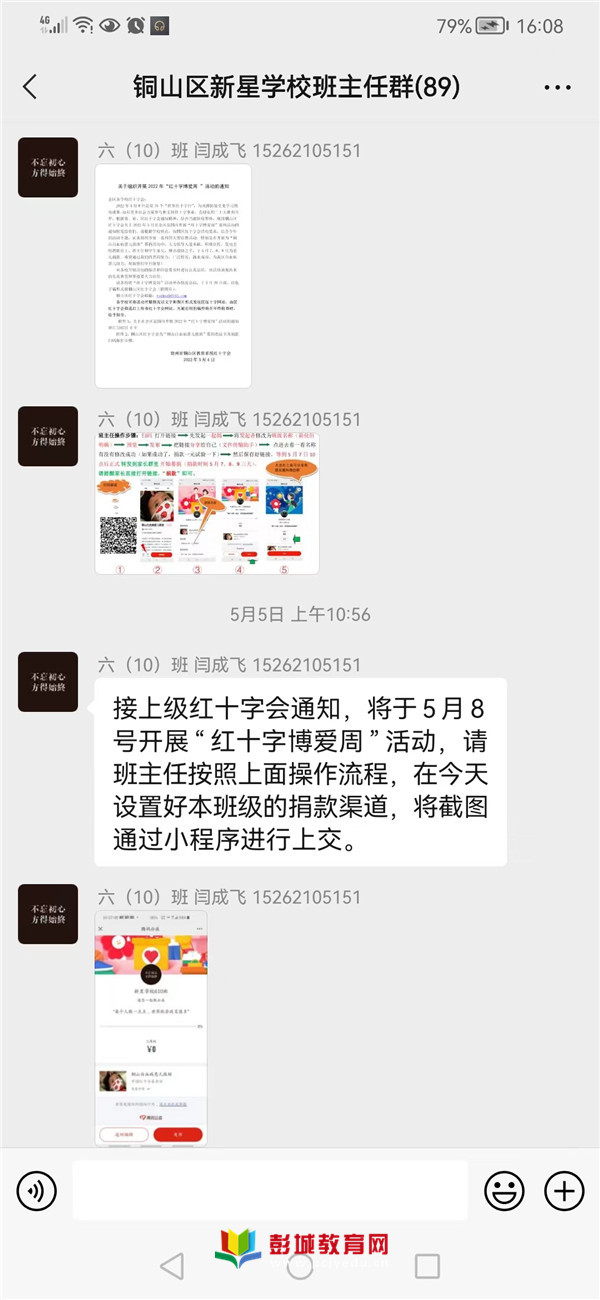Viewport: 600px width, 1300px height.
Task: Open the system recent apps button
Action: click(x=427, y=1266)
